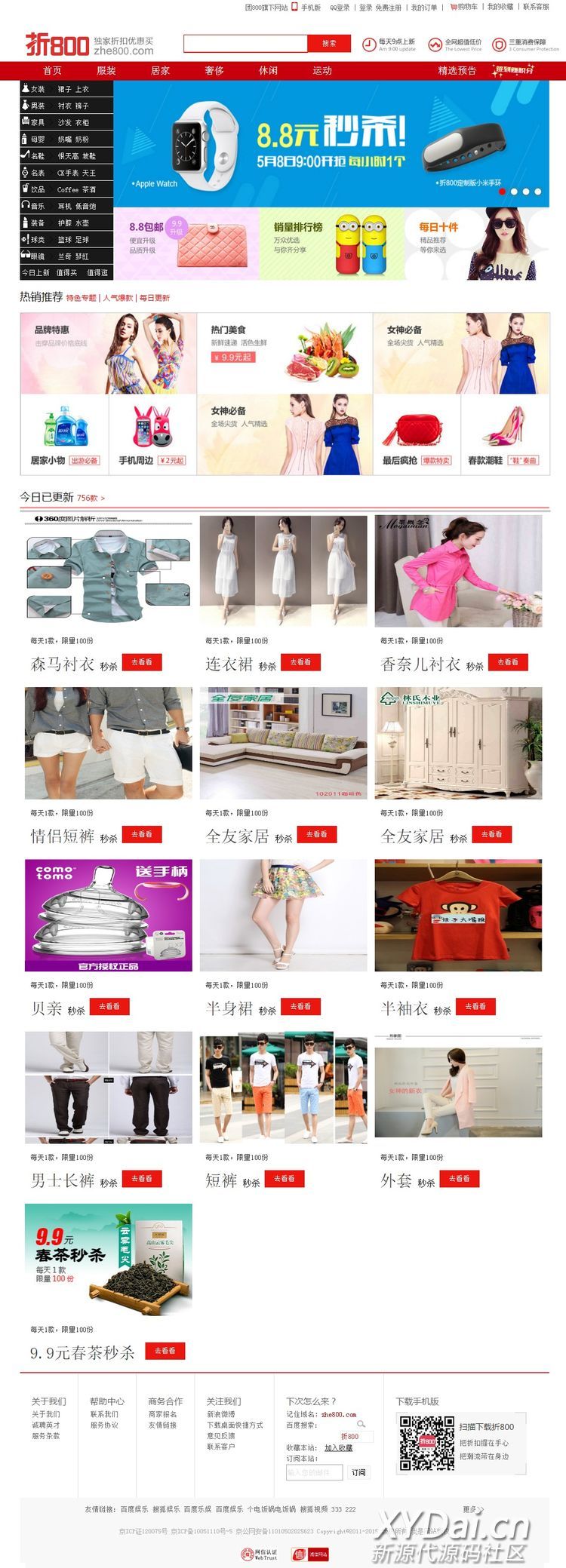The image size is (566, 1568).
Task: Tap 去看看 for 9.9元春茶秒杀
Action: [165, 1350]
